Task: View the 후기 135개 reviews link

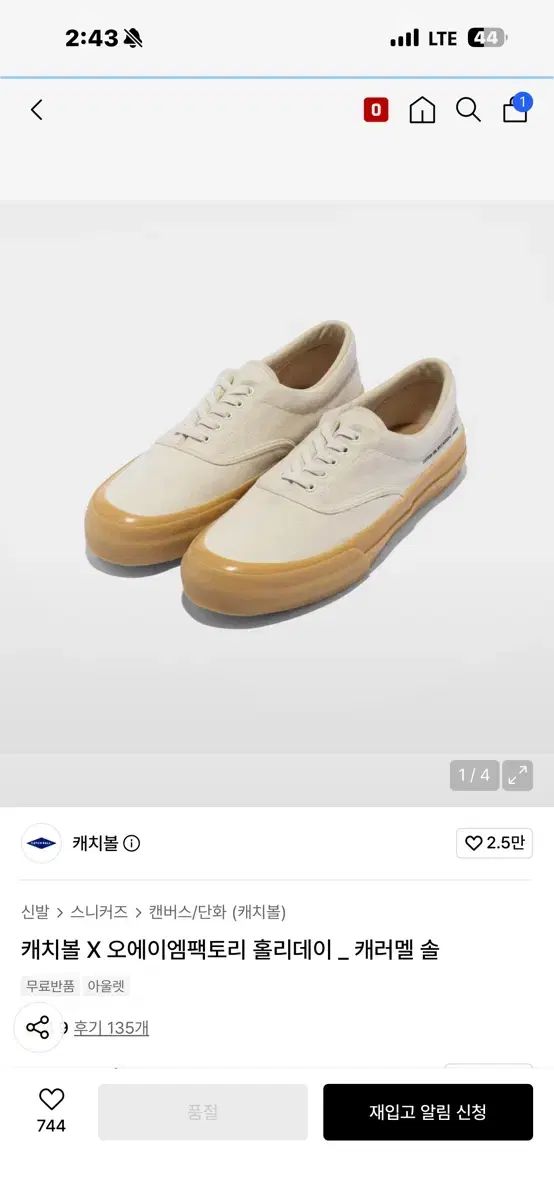Action: pos(111,1028)
